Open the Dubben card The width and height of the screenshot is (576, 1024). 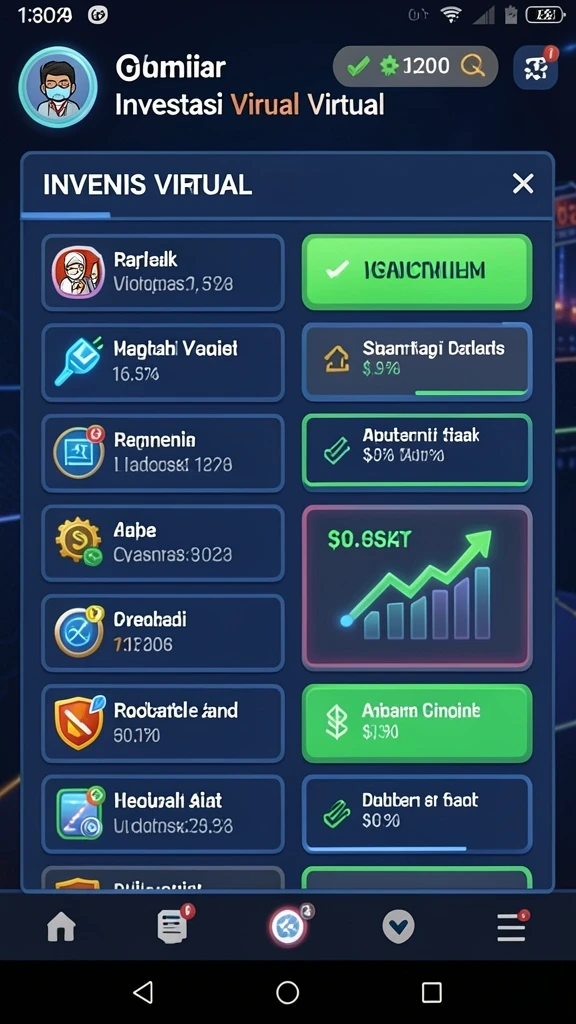(417, 813)
